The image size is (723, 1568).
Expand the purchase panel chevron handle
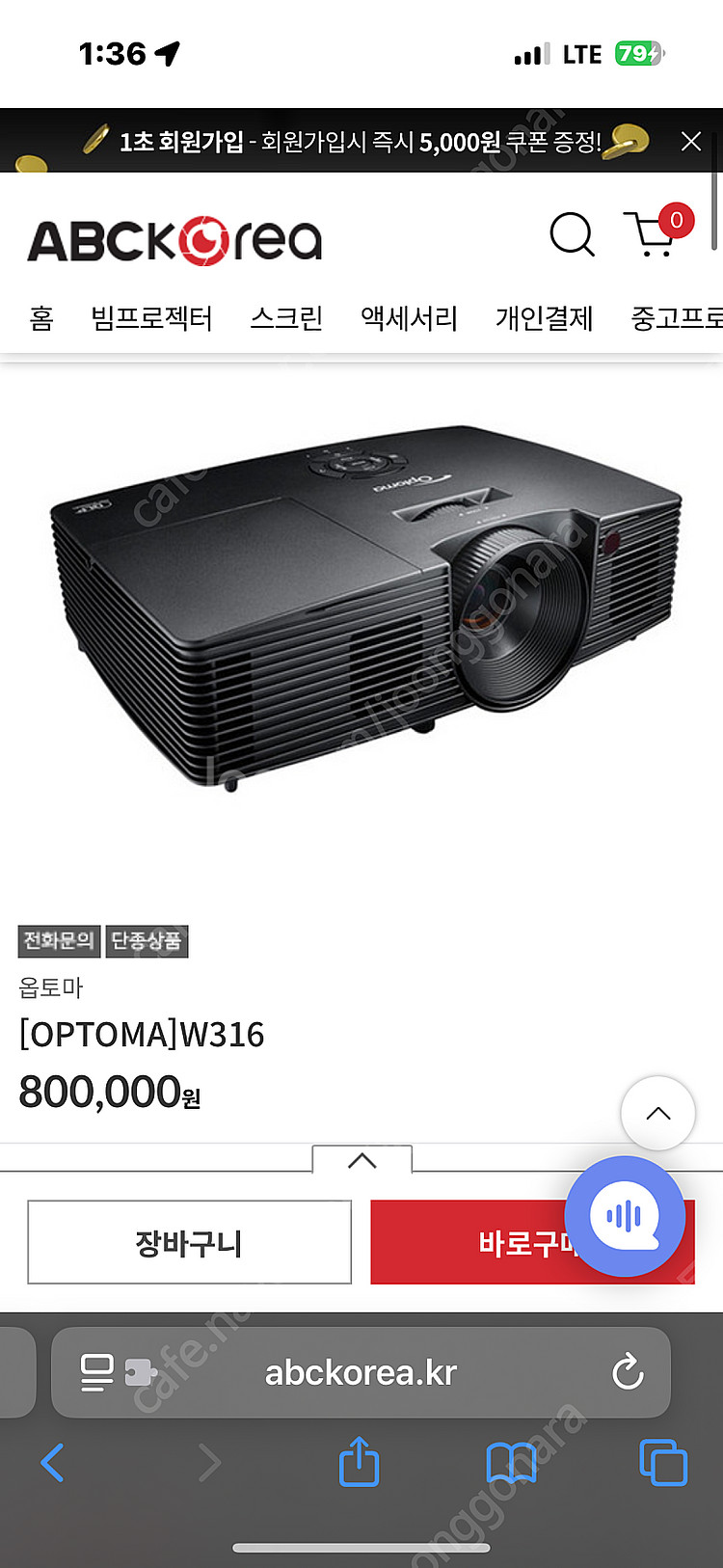click(x=361, y=1159)
